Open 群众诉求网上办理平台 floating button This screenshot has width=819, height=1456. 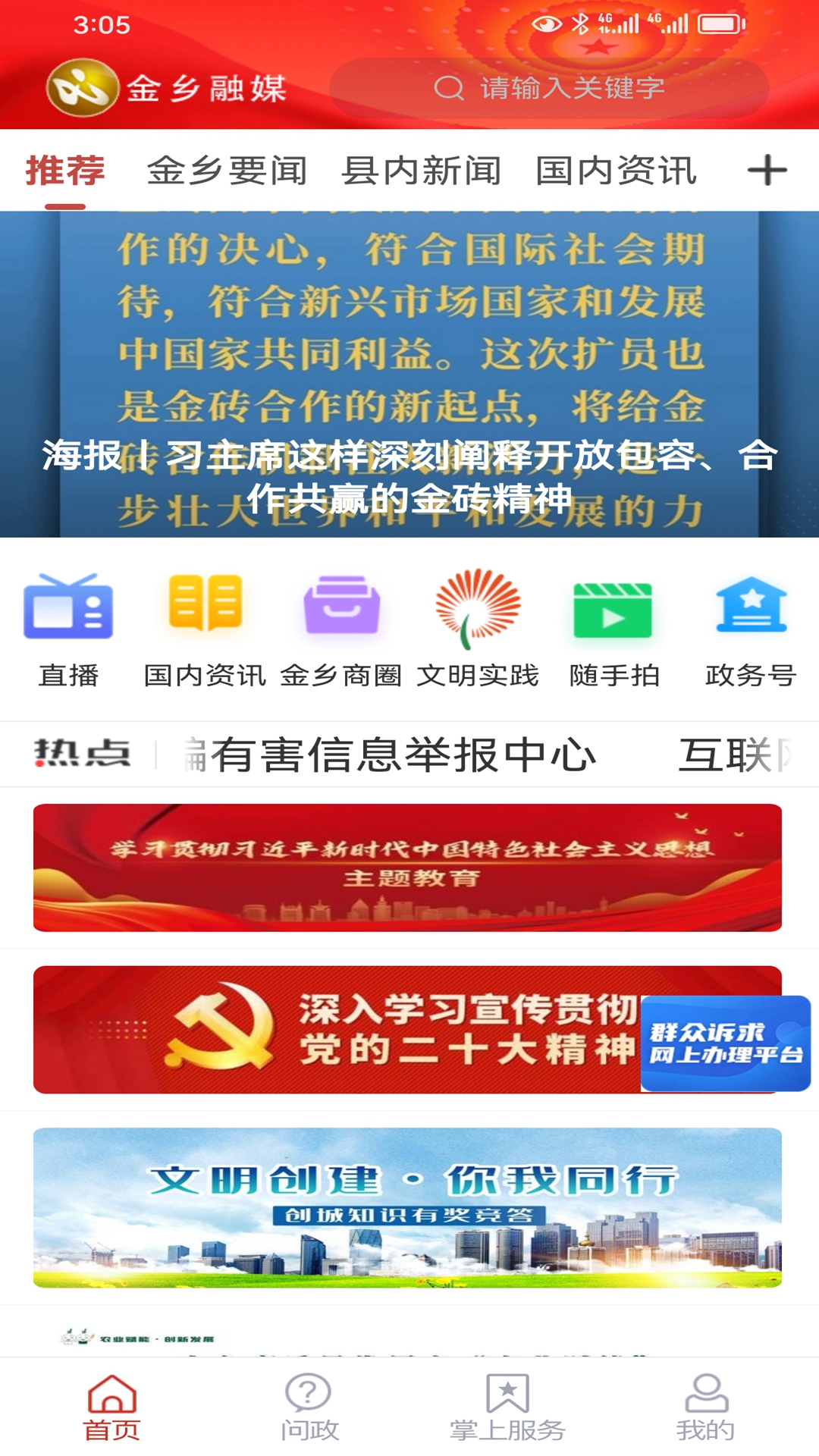[725, 1043]
